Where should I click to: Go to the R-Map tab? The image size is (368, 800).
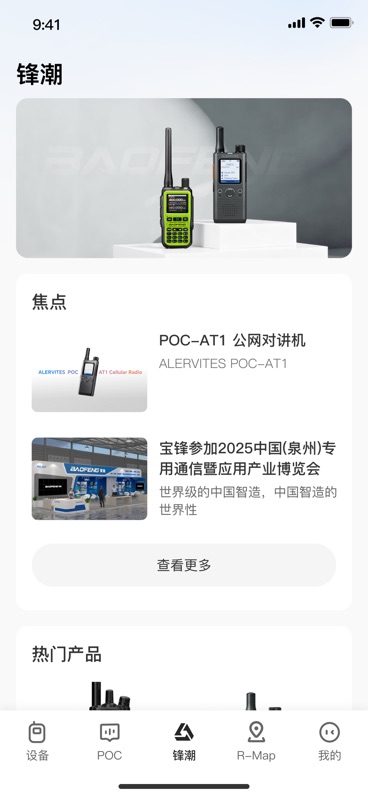point(256,741)
